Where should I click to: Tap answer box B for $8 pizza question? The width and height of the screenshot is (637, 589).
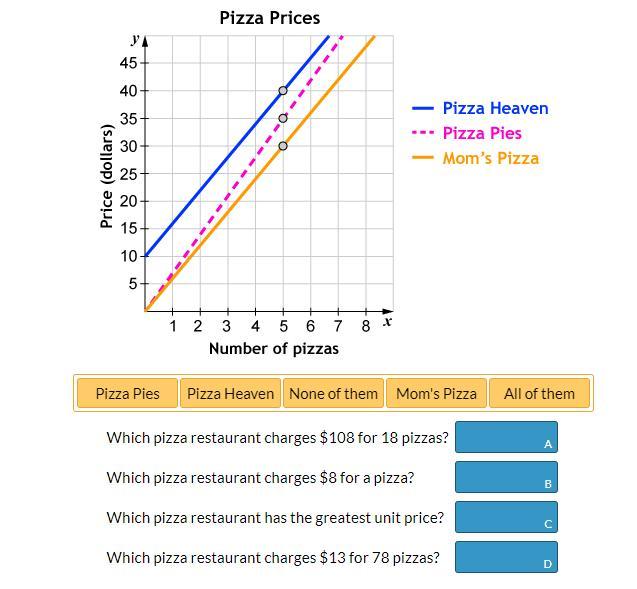506,477
